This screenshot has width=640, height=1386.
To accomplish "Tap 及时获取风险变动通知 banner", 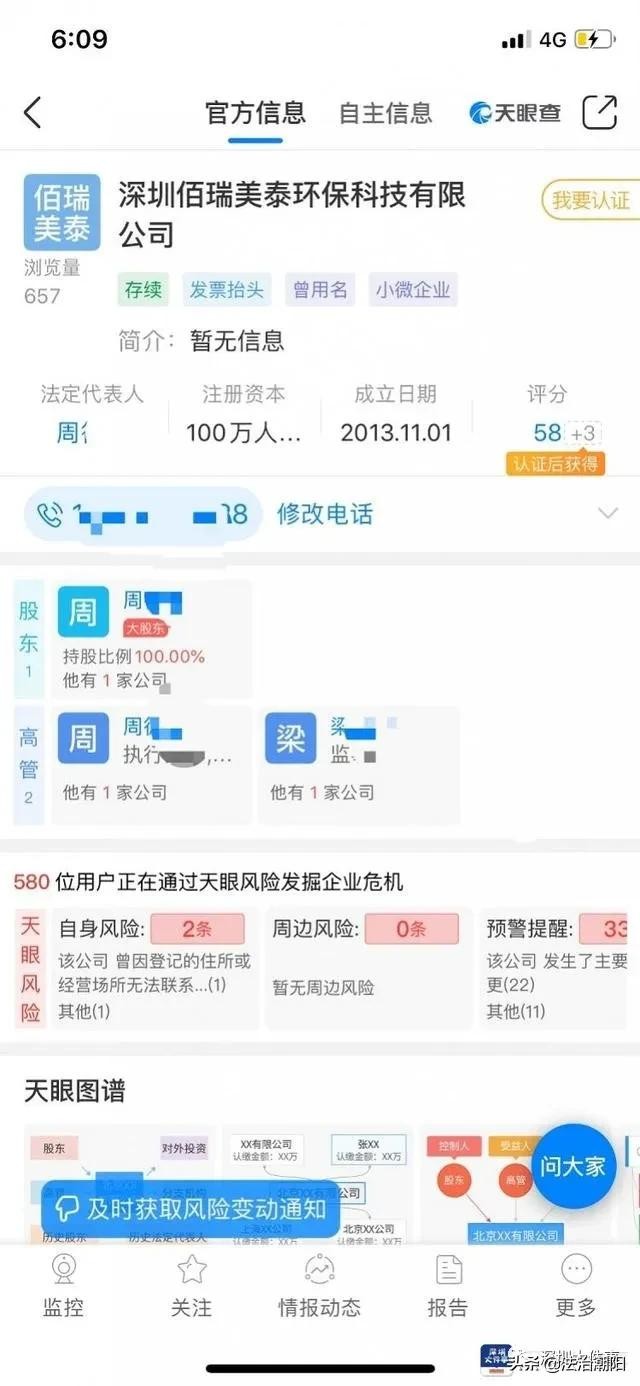I will click(190, 1208).
